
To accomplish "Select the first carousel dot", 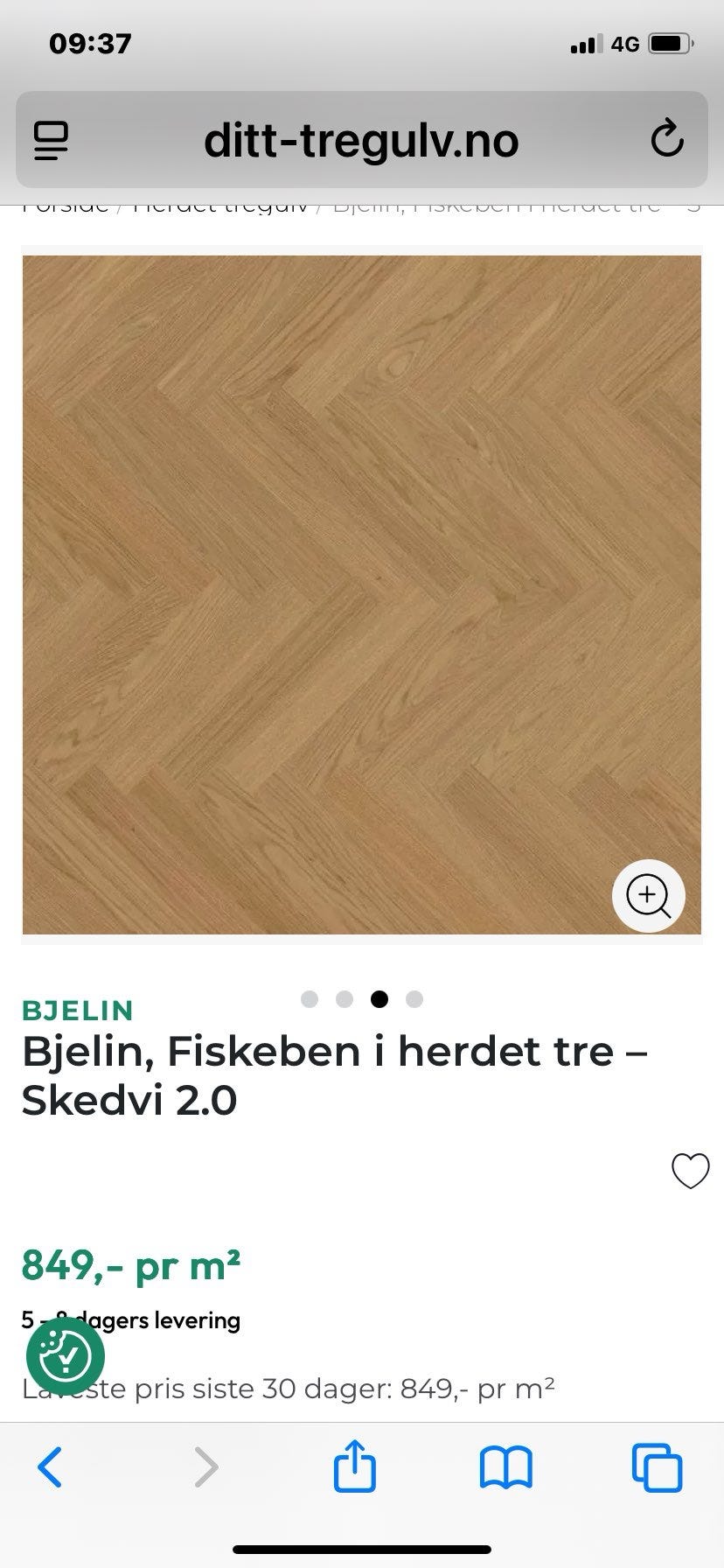I will [309, 998].
